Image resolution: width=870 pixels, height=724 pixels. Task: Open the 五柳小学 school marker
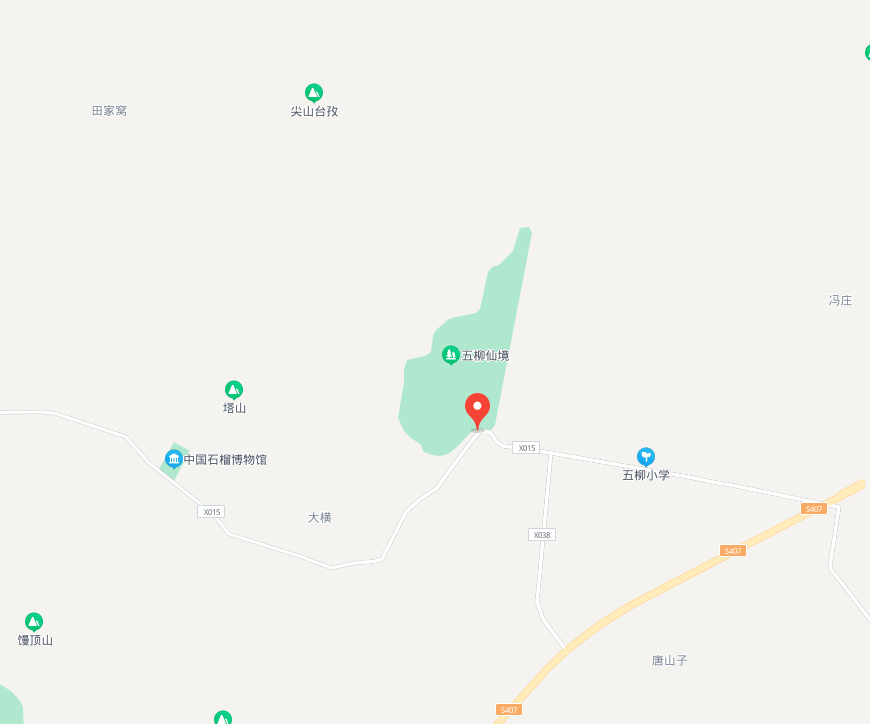(x=646, y=457)
